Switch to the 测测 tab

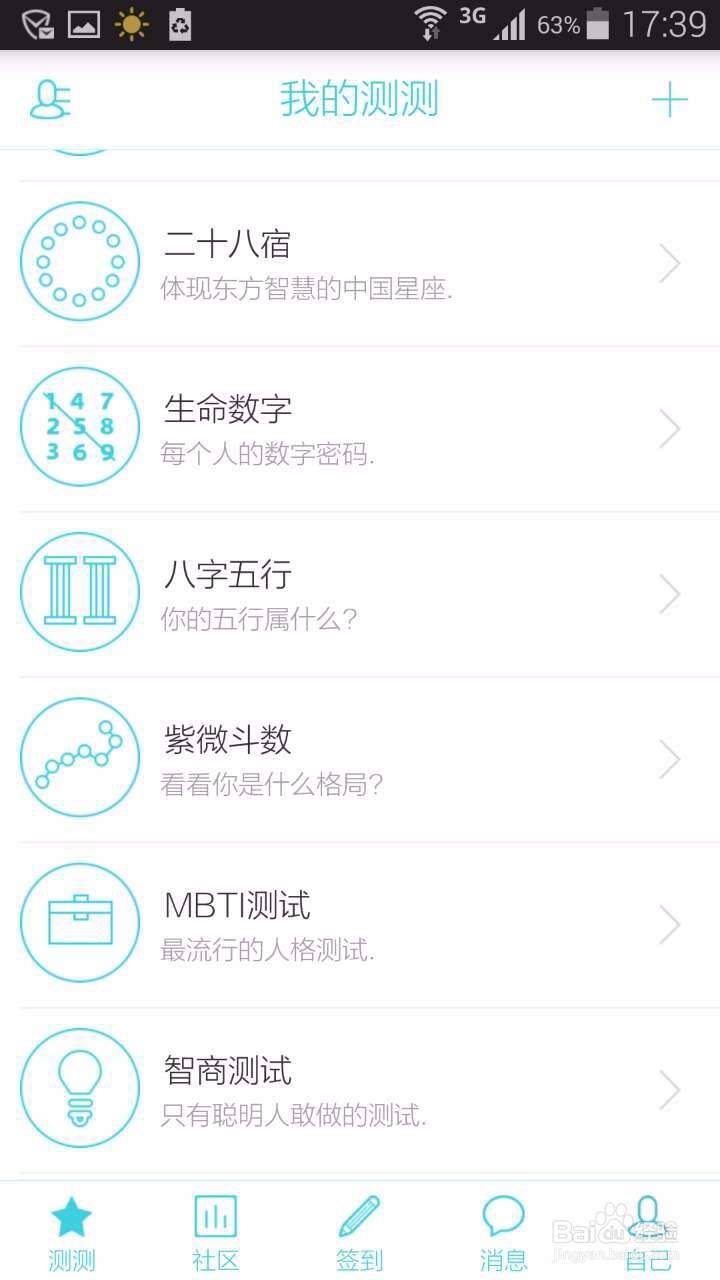coord(72,1233)
